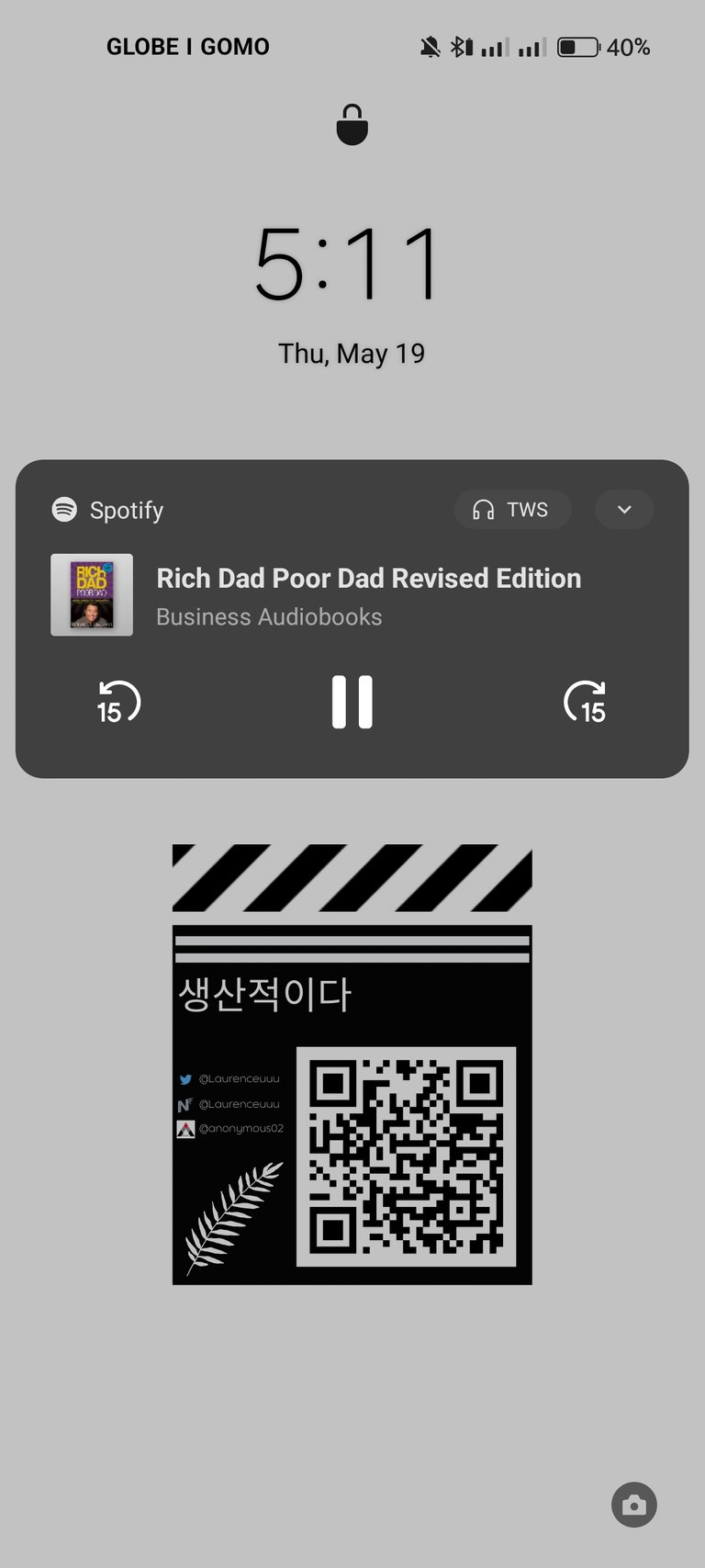
Task: Rewind playback 15 seconds
Action: point(118,703)
